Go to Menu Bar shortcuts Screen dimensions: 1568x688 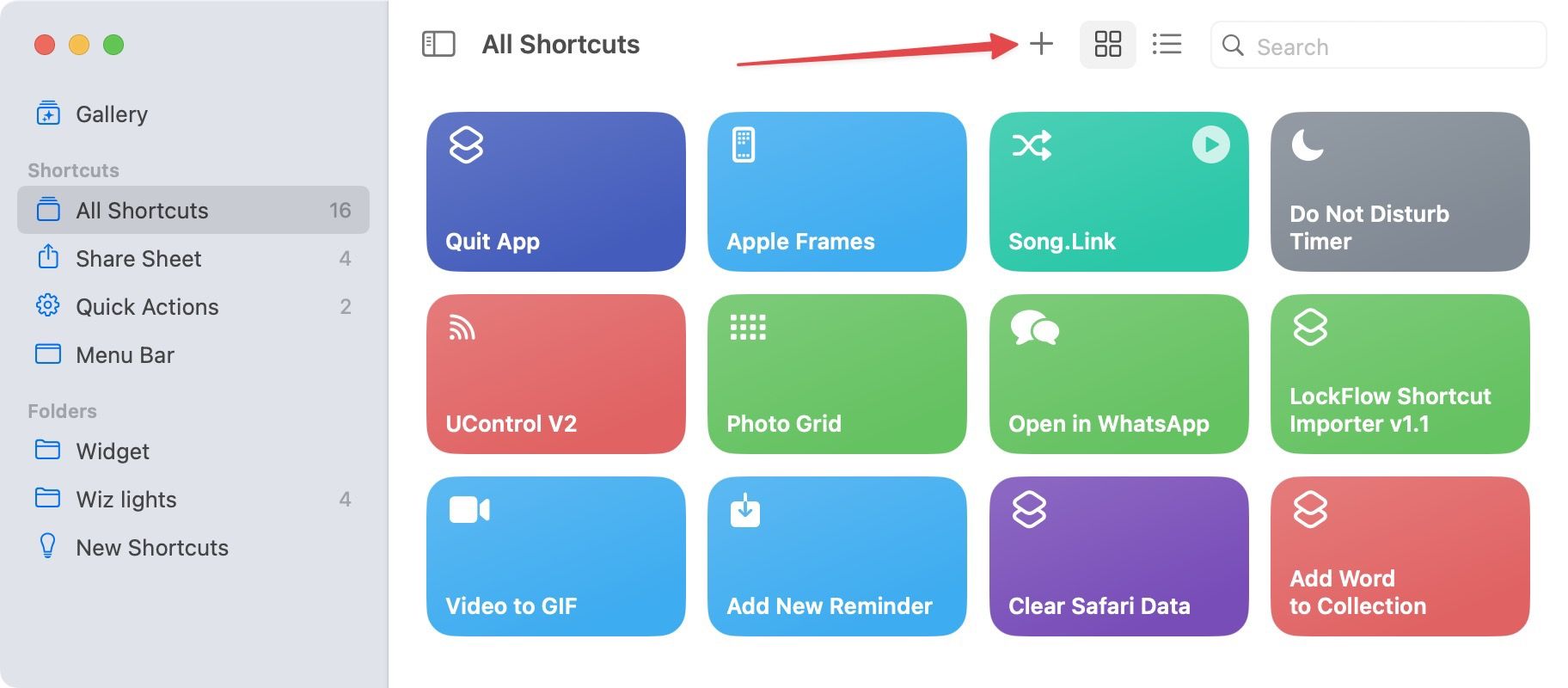point(125,355)
